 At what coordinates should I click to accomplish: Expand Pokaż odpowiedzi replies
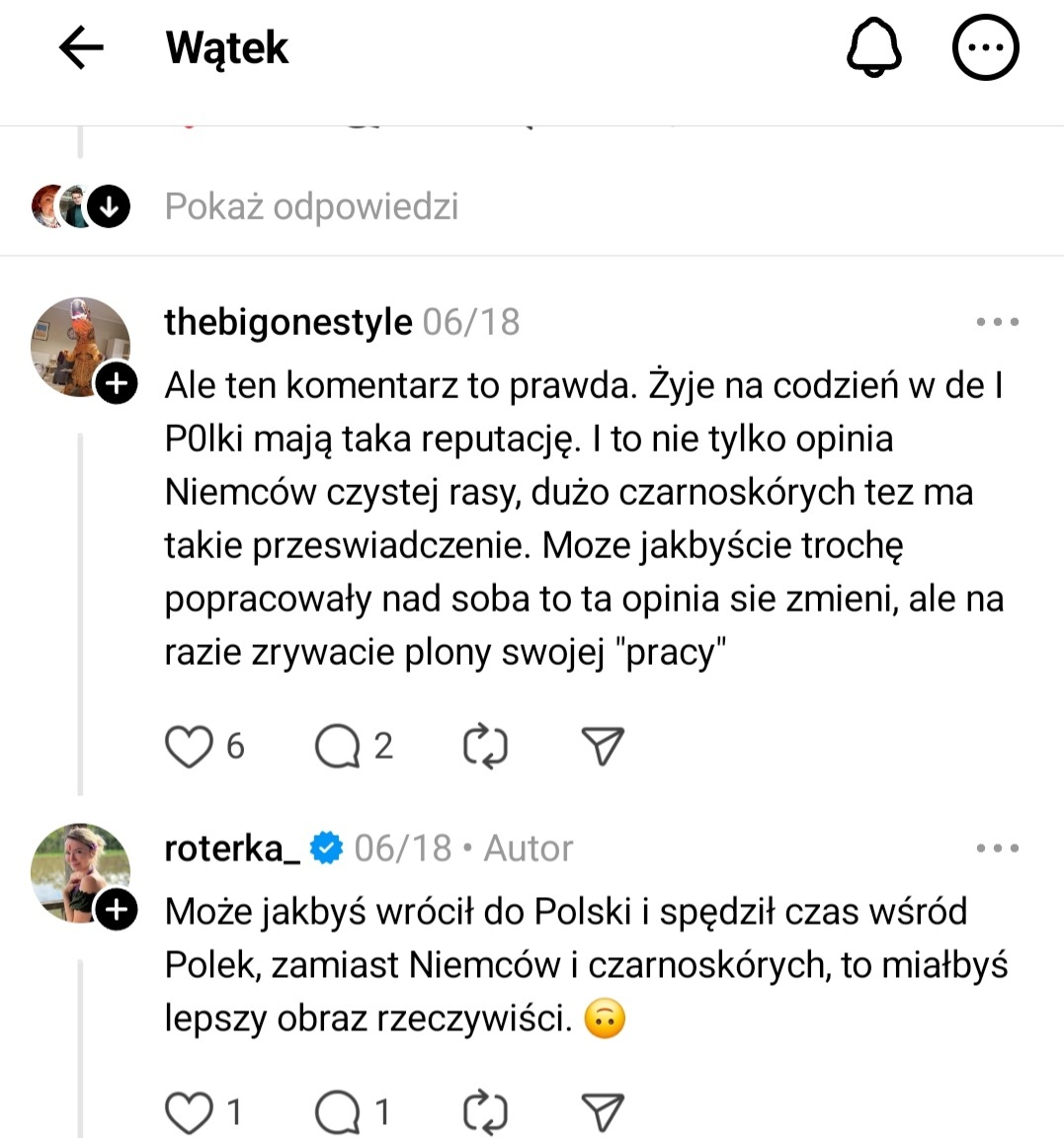(x=311, y=206)
